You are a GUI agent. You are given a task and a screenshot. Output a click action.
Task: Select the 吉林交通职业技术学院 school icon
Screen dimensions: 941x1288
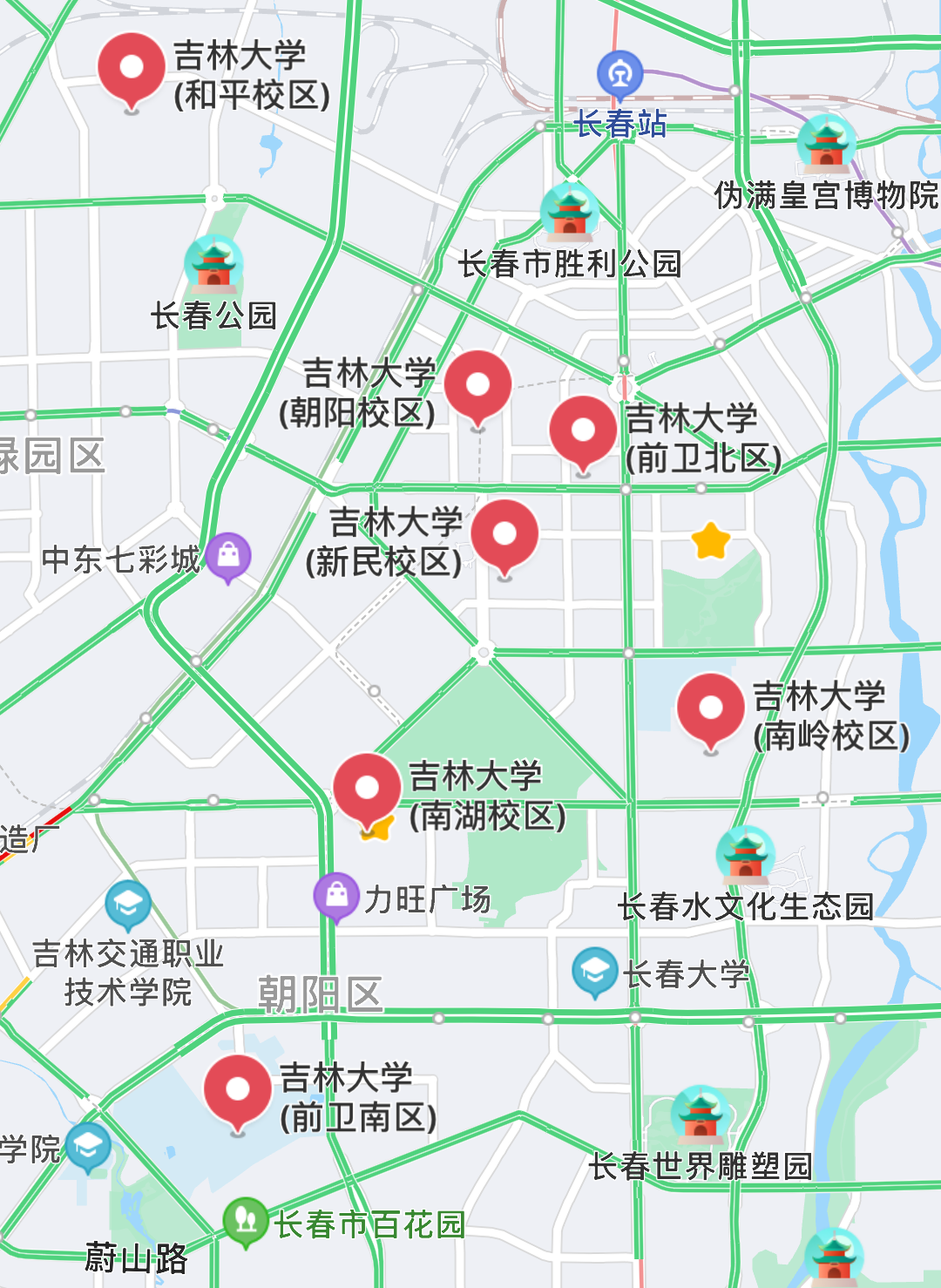[128, 905]
